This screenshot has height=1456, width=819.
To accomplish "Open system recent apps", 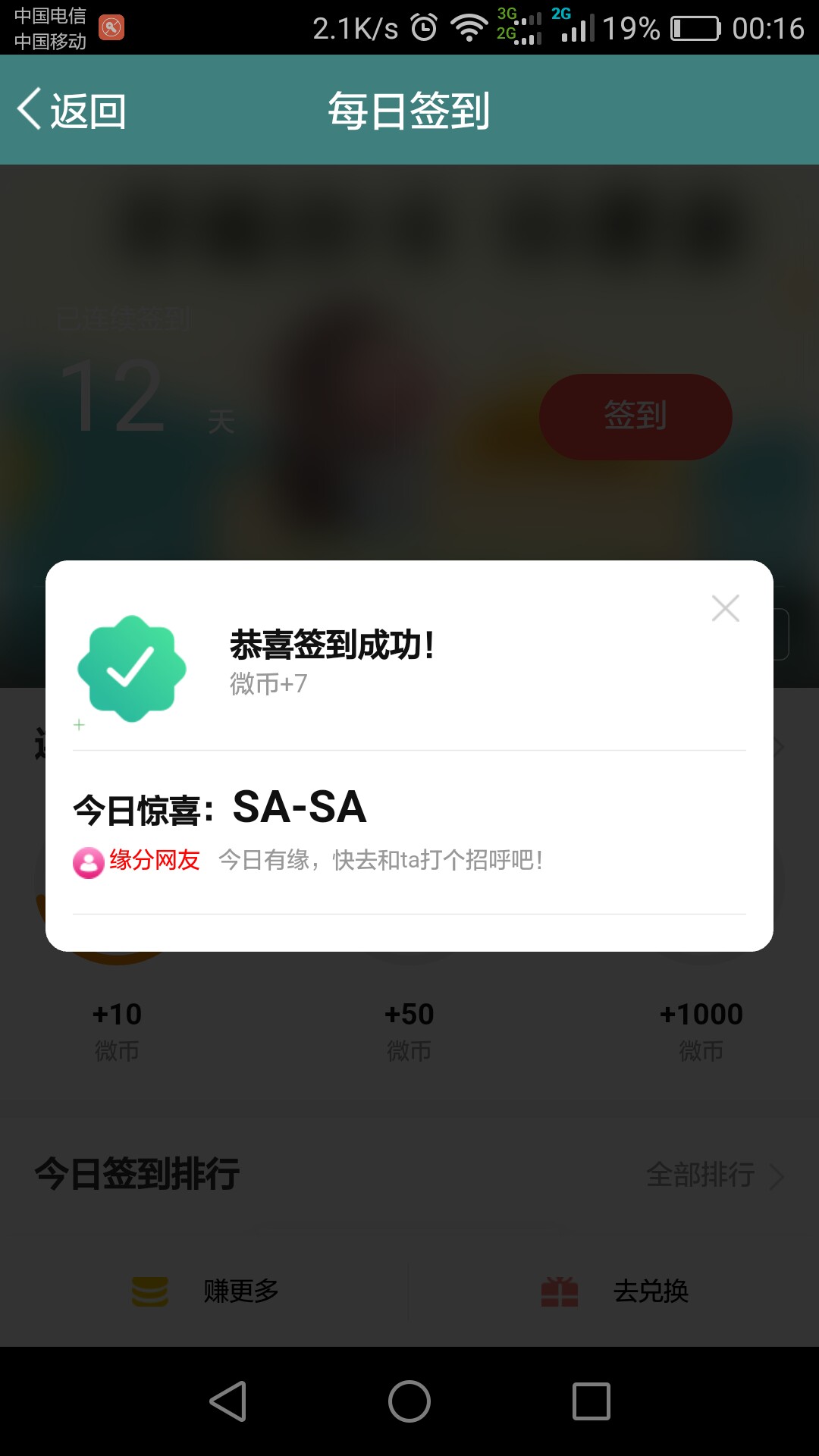I will click(x=591, y=1401).
